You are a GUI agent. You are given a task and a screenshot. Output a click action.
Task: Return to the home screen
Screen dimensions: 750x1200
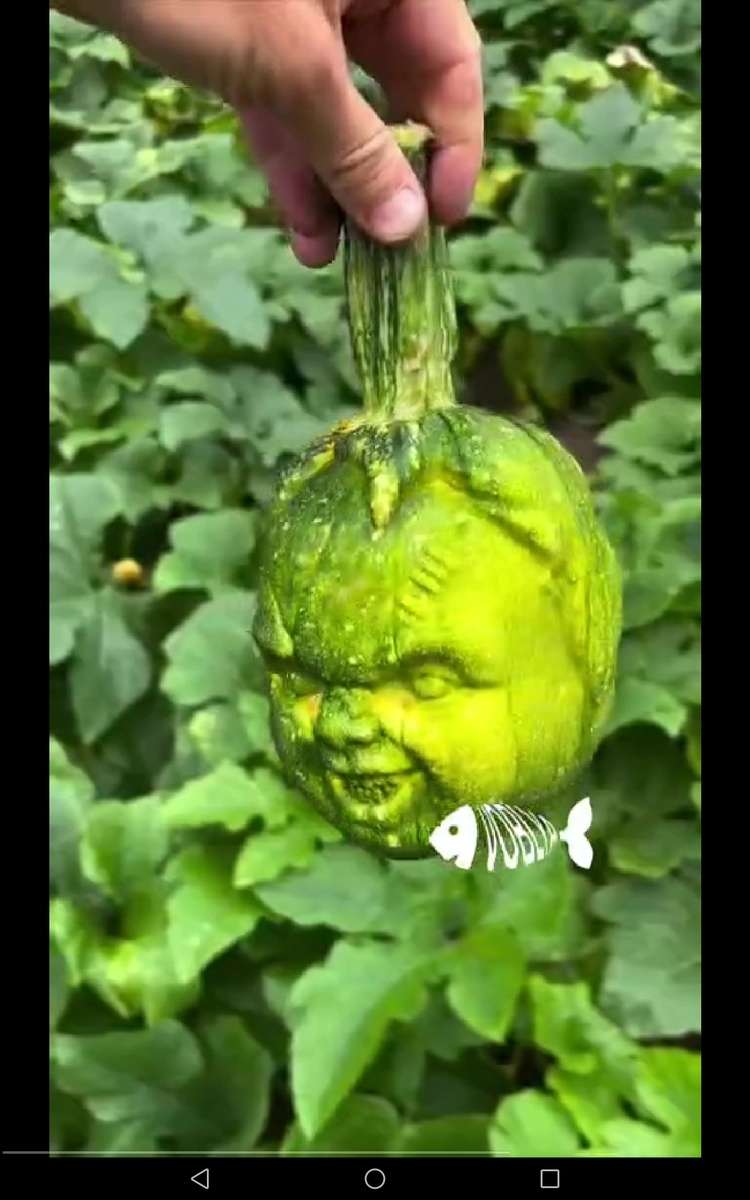[375, 1179]
